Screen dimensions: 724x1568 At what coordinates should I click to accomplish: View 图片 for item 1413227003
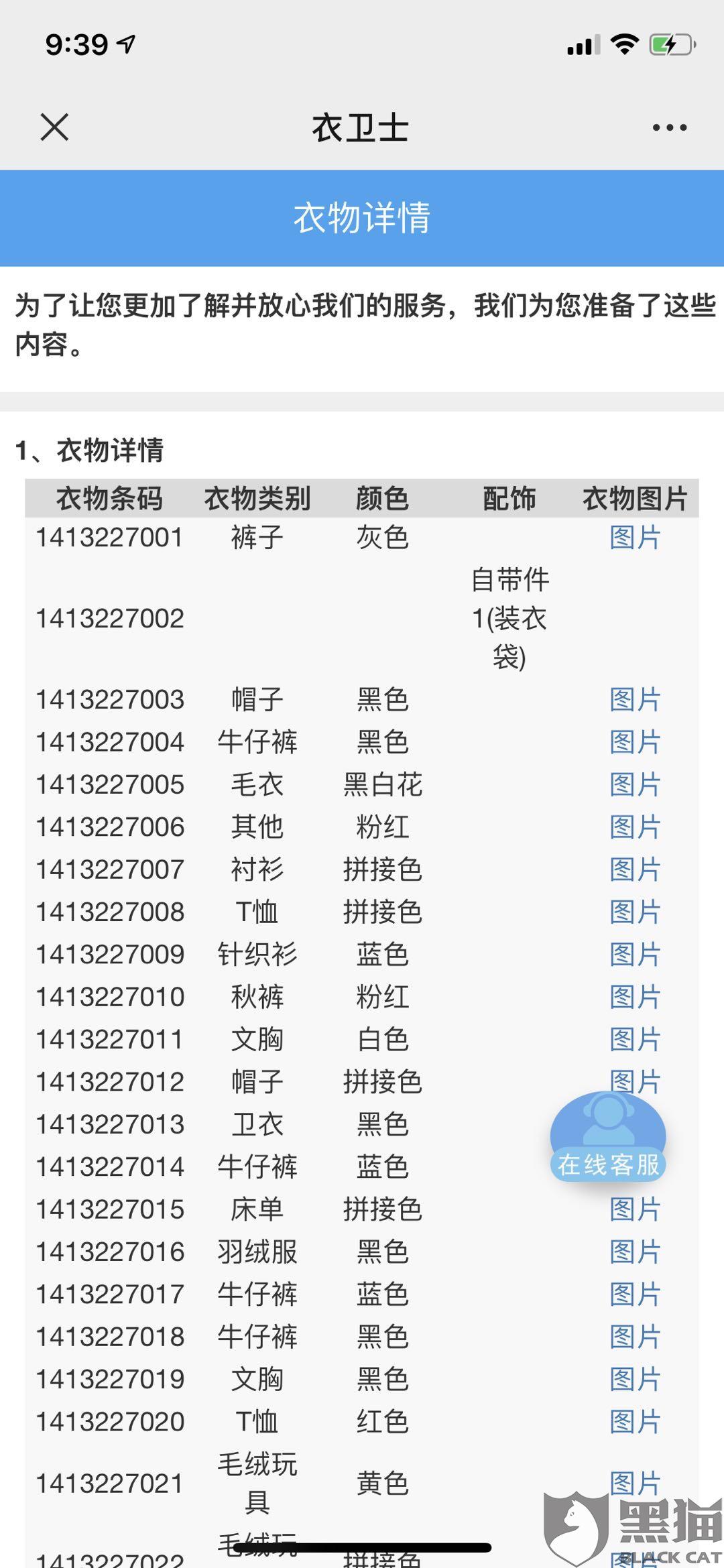point(635,700)
